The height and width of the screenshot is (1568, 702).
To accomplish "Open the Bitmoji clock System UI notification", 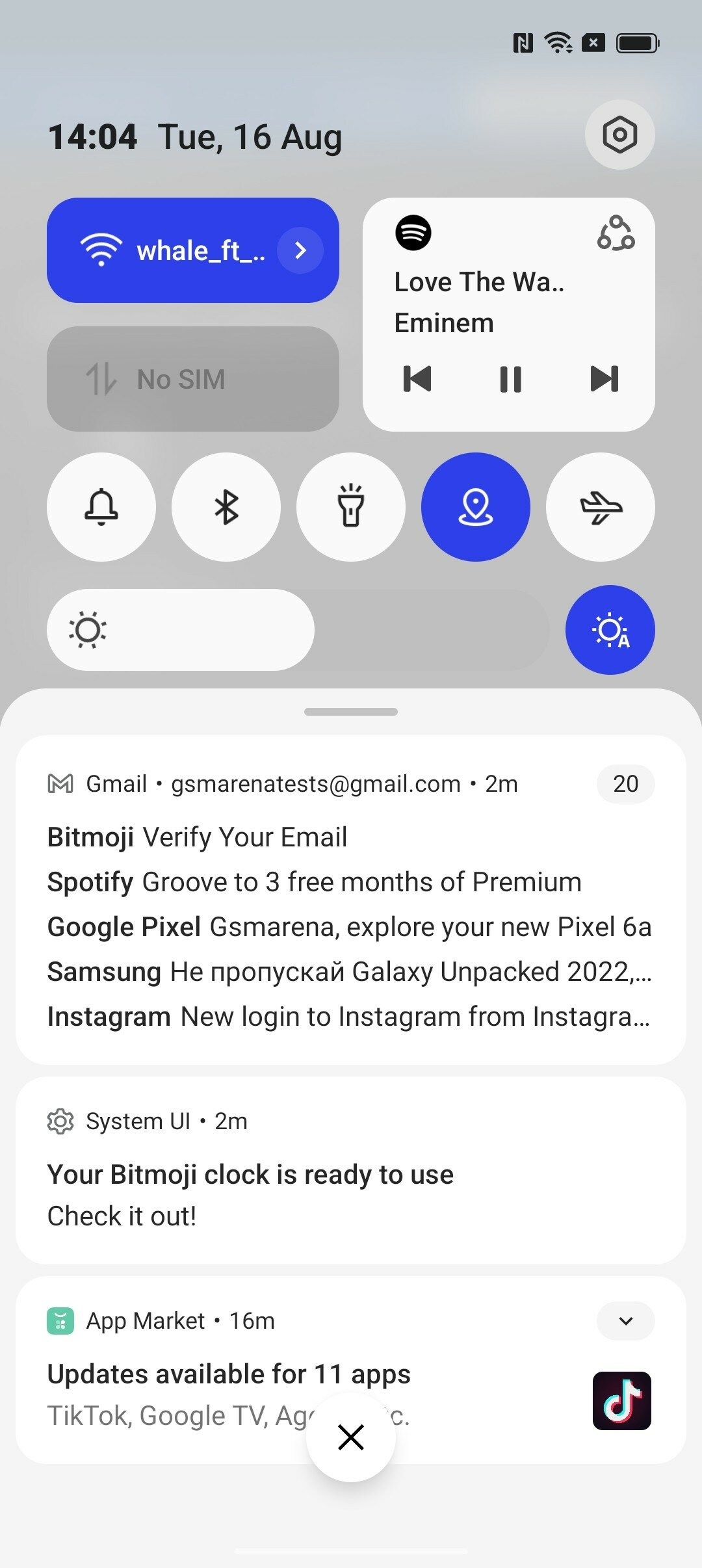I will click(x=351, y=1170).
